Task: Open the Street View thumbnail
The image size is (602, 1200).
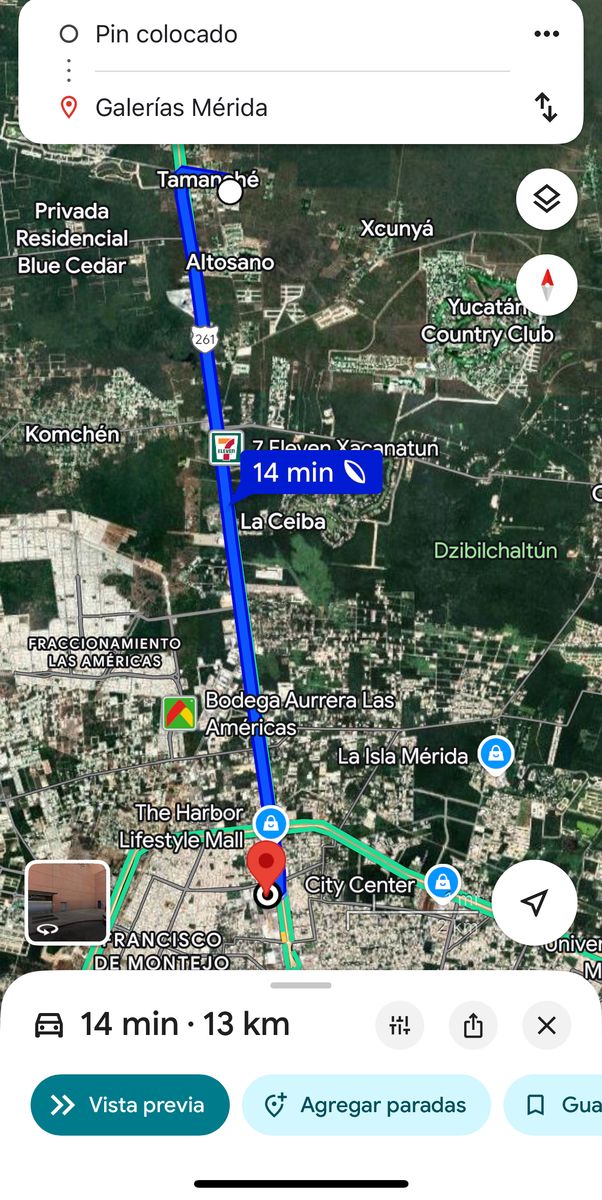Action: (67, 902)
